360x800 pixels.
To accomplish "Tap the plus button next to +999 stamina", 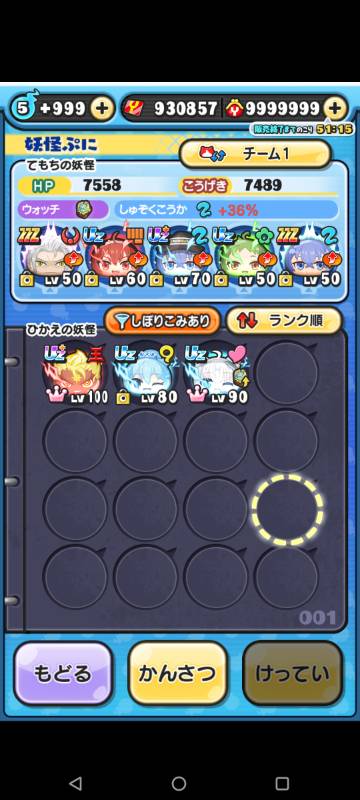I will (102, 109).
